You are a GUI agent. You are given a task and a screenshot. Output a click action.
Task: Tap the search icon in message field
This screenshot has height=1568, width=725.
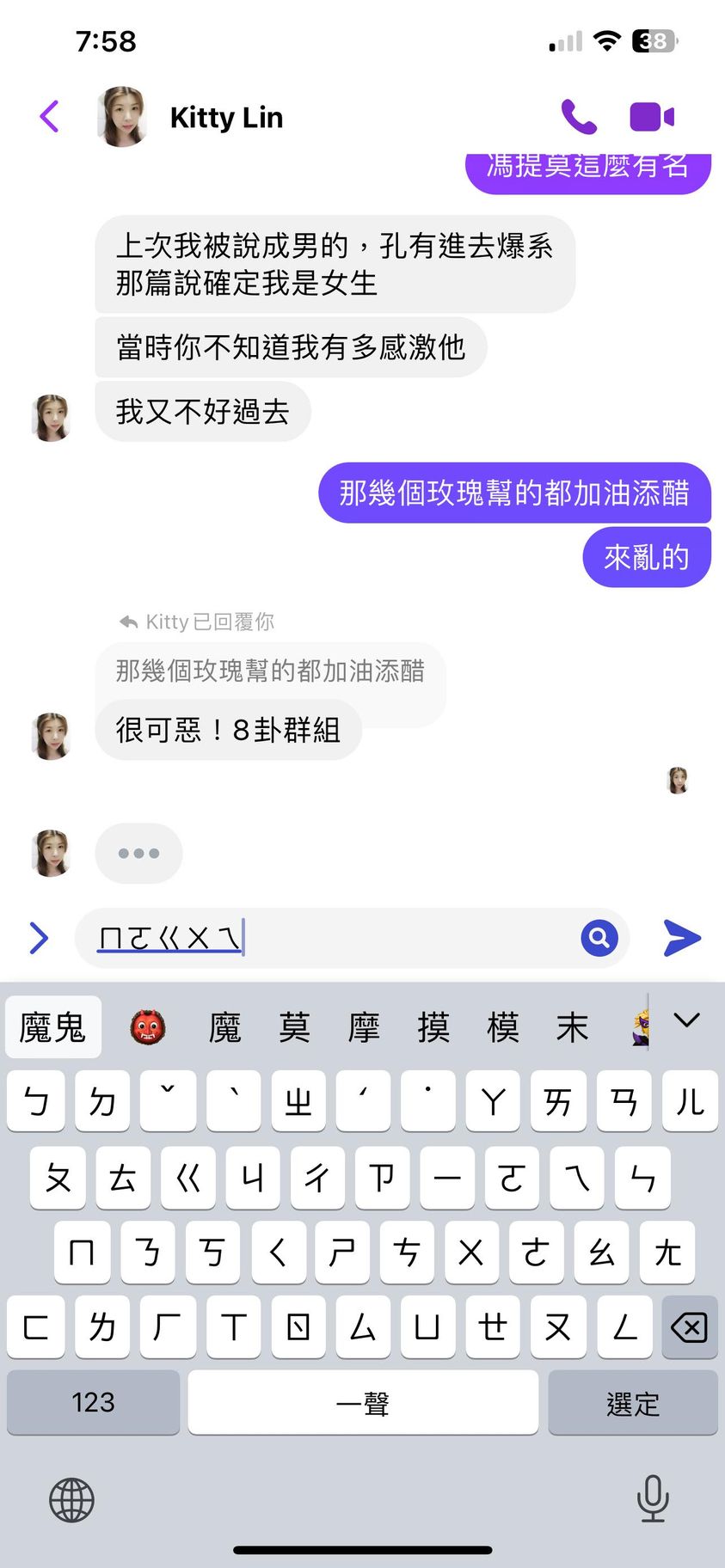coord(599,938)
